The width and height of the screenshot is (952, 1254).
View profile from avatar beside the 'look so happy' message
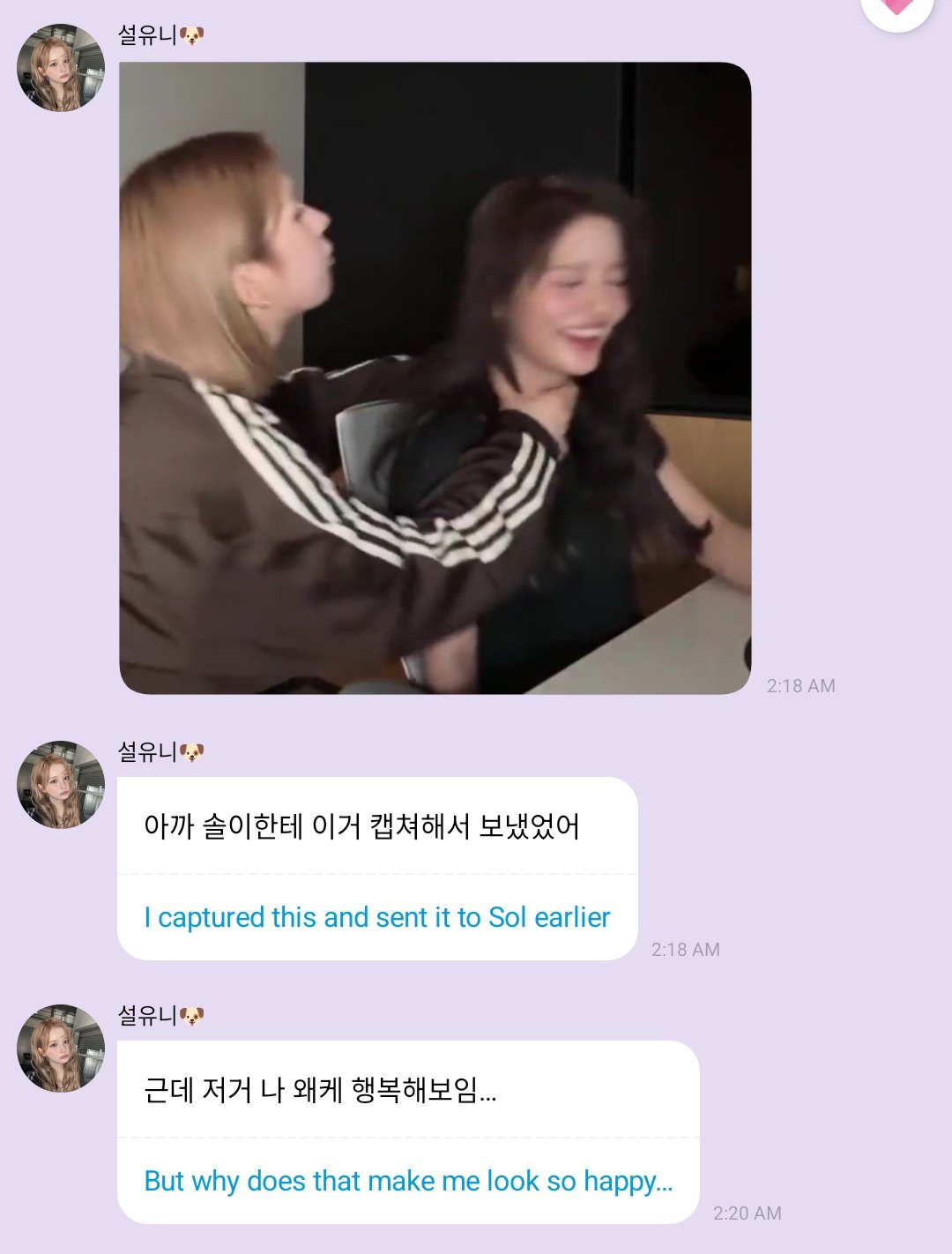pyautogui.click(x=61, y=1048)
